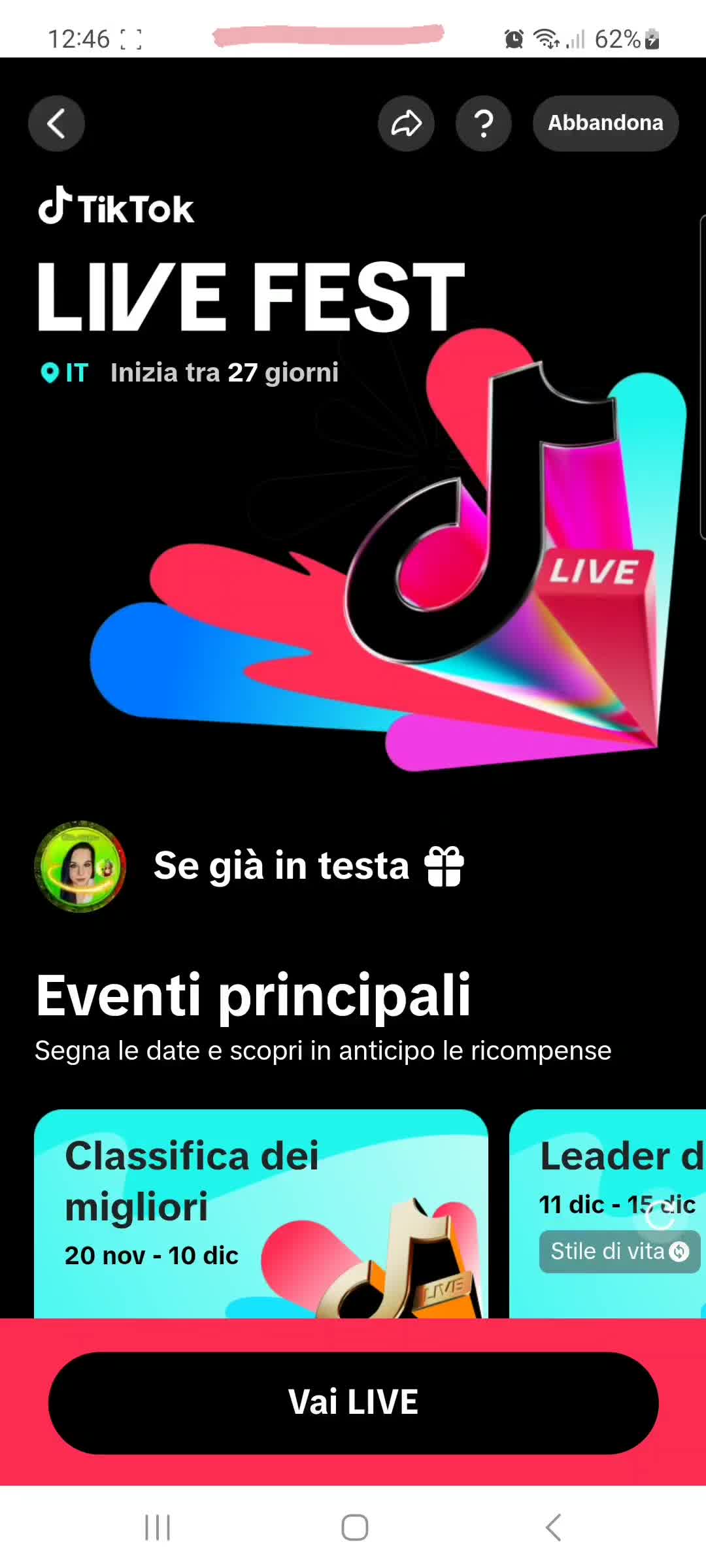Go to the system home screen
Image resolution: width=706 pixels, height=1568 pixels.
click(x=354, y=1527)
